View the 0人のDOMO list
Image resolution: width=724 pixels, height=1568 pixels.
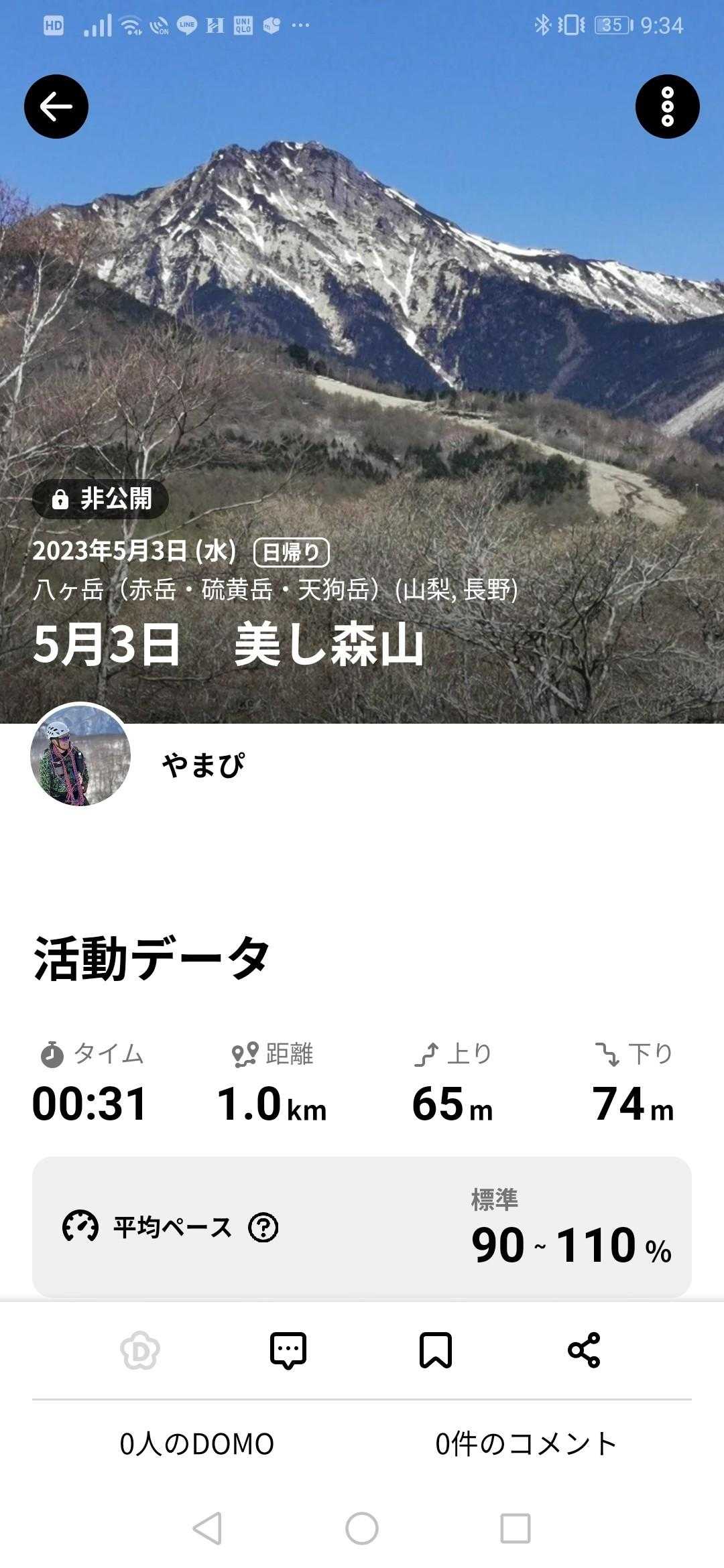pyautogui.click(x=197, y=1444)
